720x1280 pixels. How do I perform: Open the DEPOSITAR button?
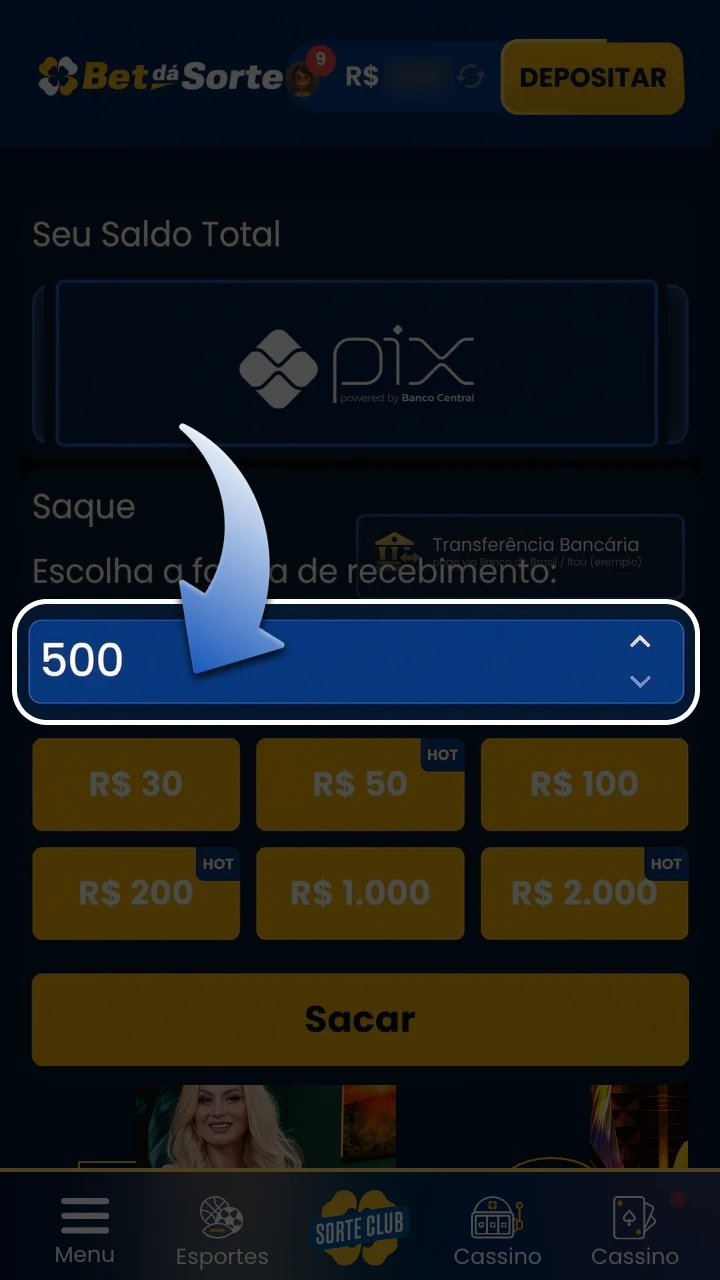tap(593, 78)
